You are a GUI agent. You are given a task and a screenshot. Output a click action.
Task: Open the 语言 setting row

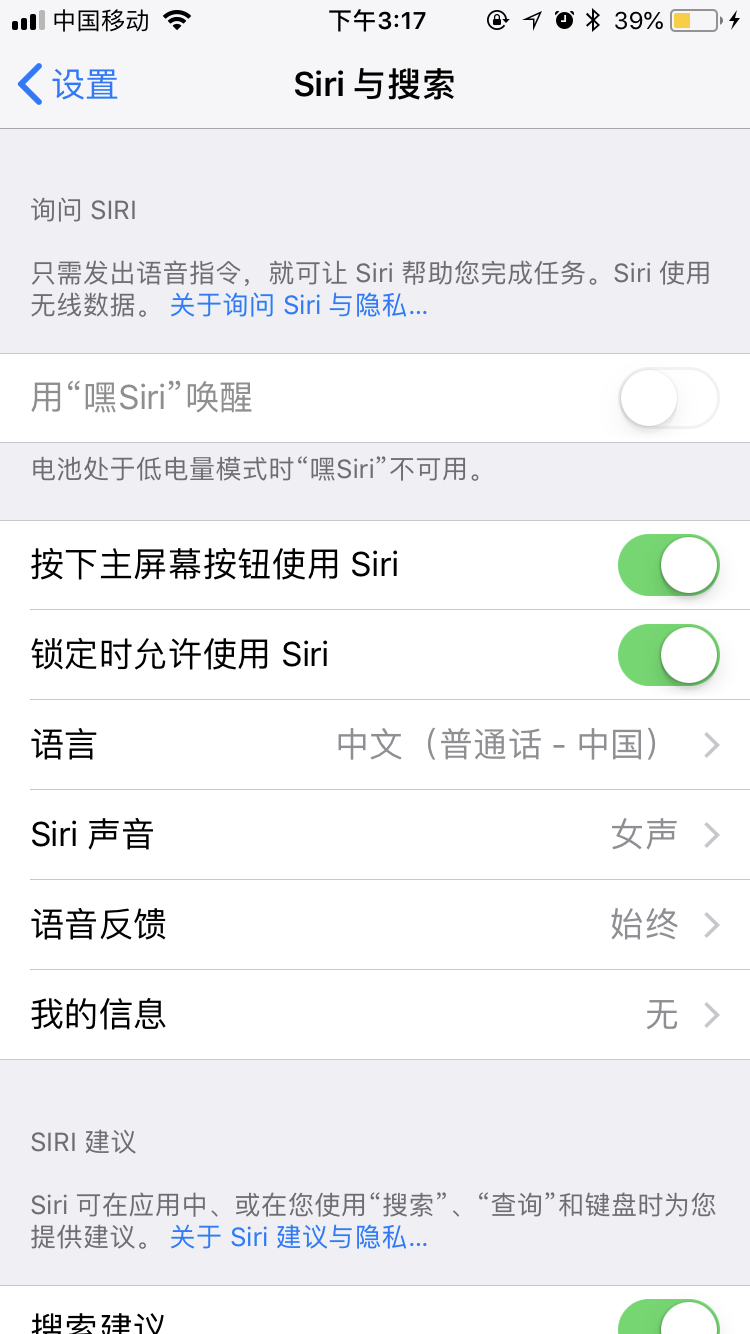pyautogui.click(x=375, y=745)
